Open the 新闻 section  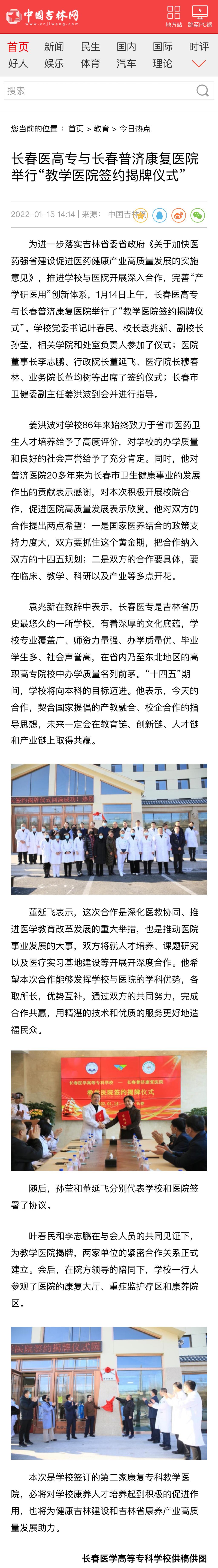pyautogui.click(x=54, y=47)
